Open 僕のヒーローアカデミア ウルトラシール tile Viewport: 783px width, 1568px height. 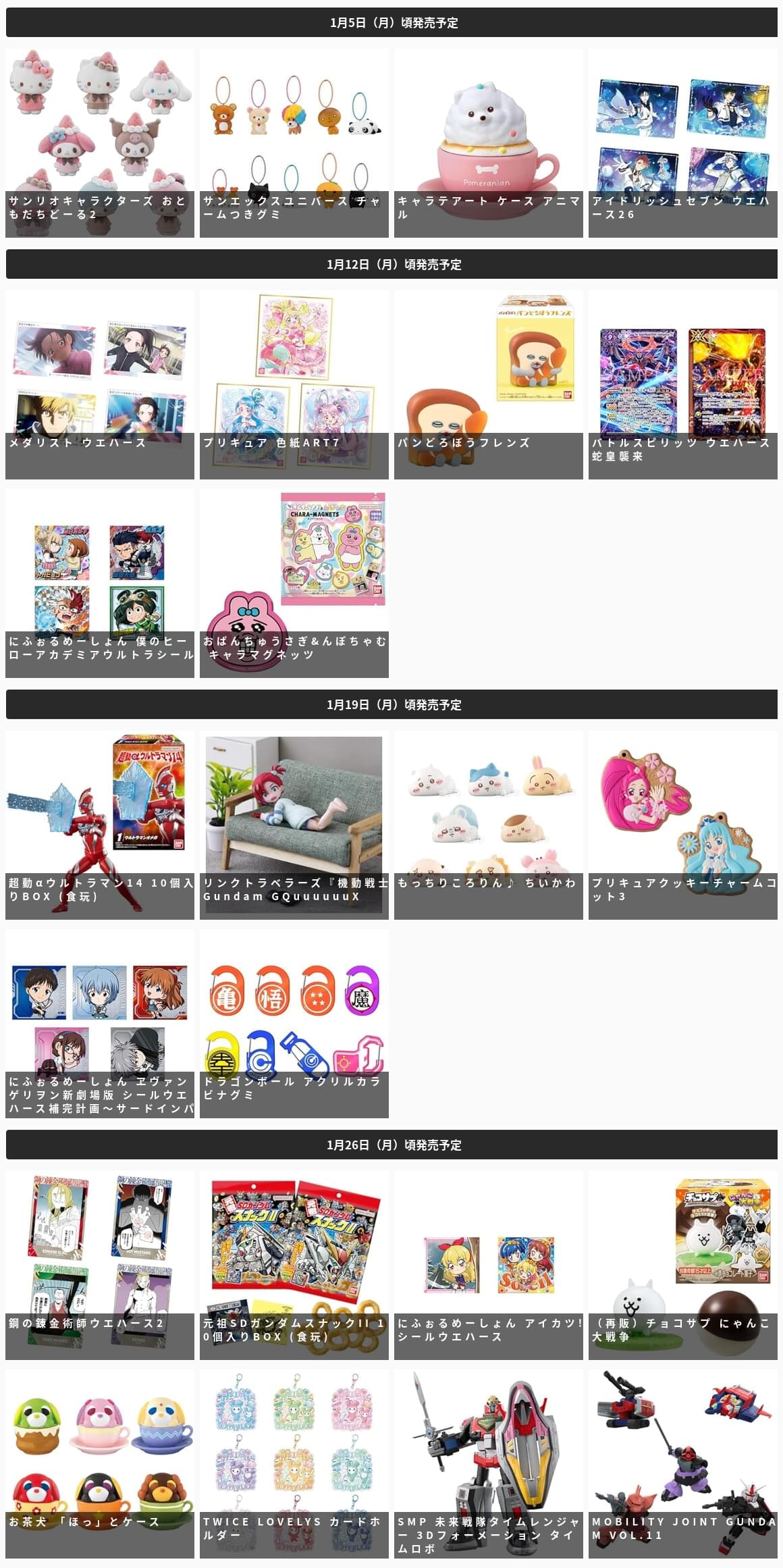click(x=99, y=583)
